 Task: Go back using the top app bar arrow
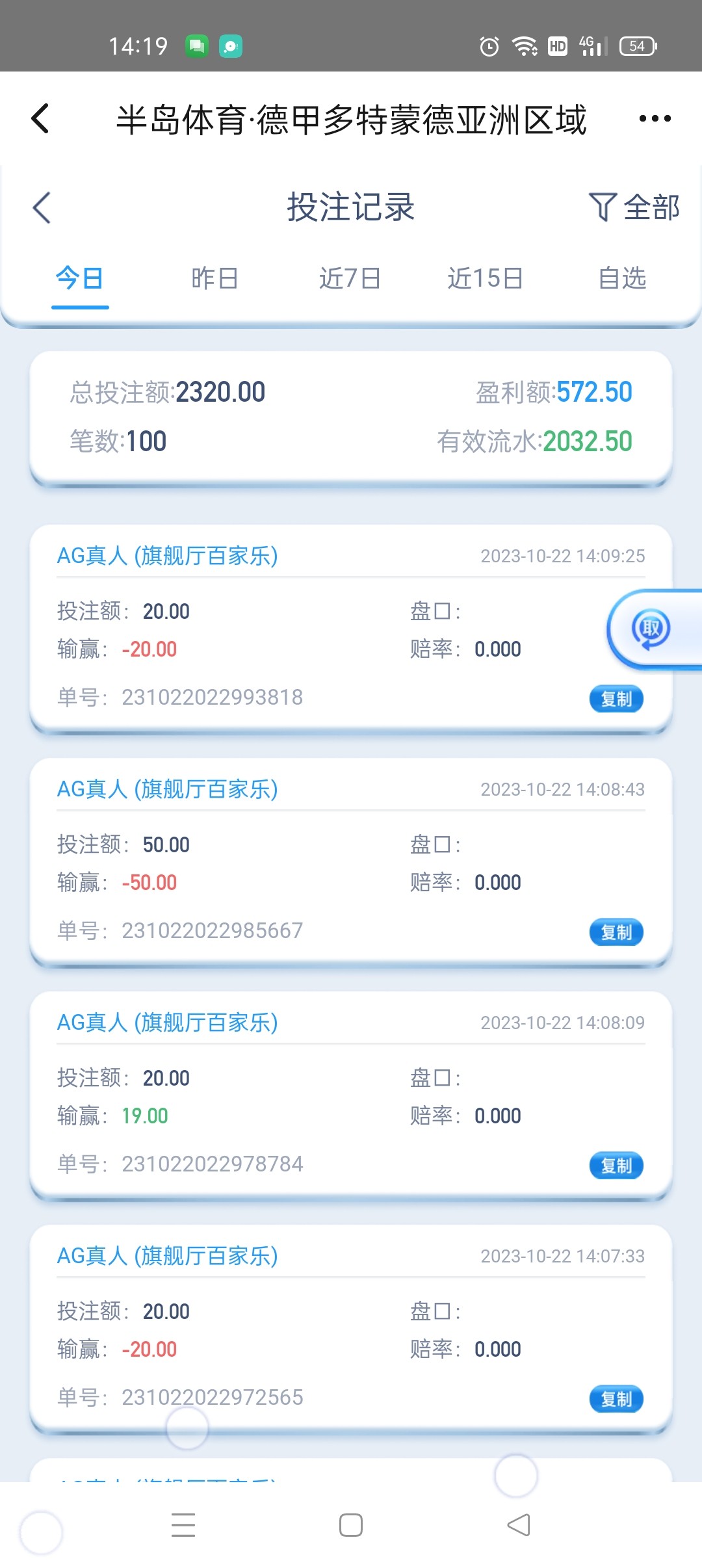pos(40,119)
